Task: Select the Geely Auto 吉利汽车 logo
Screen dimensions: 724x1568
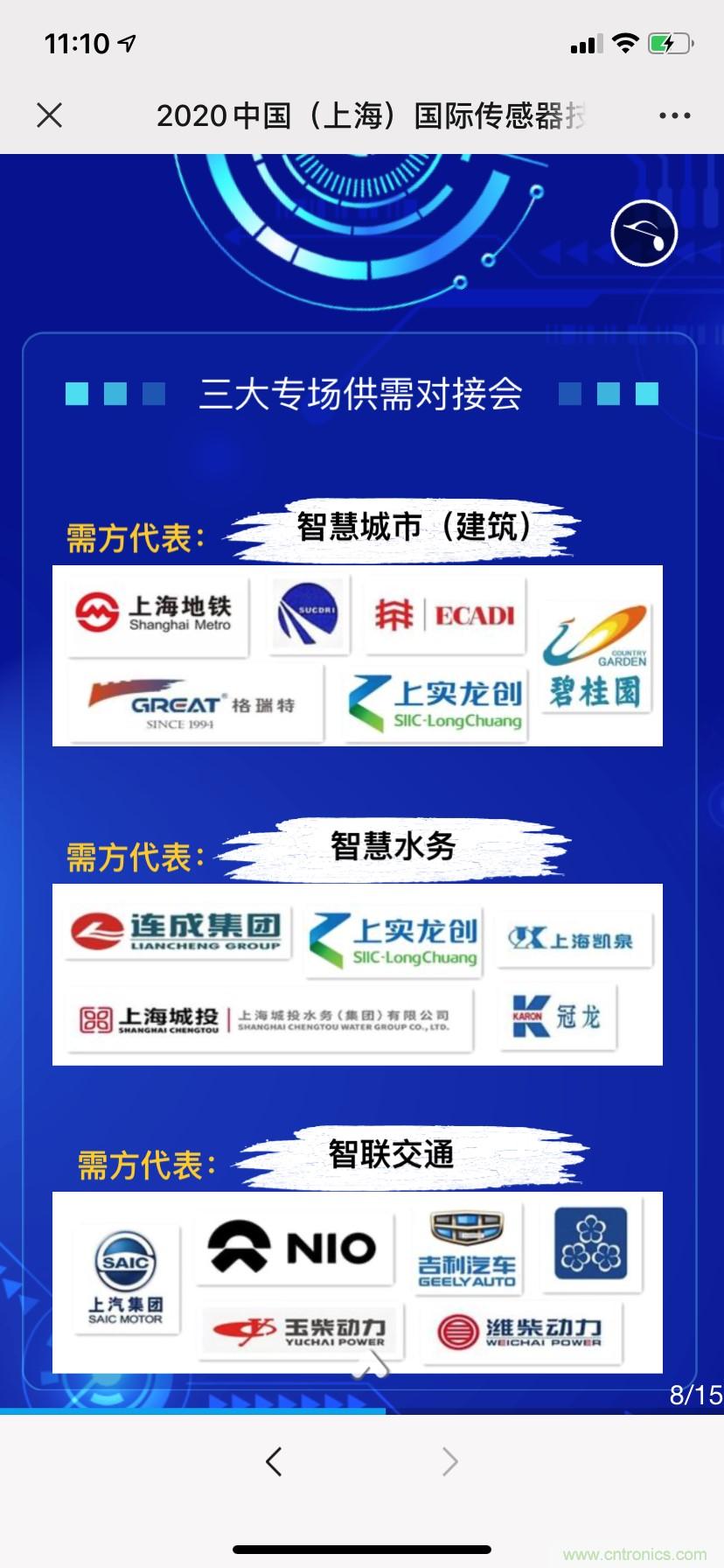Action: pos(466,1249)
